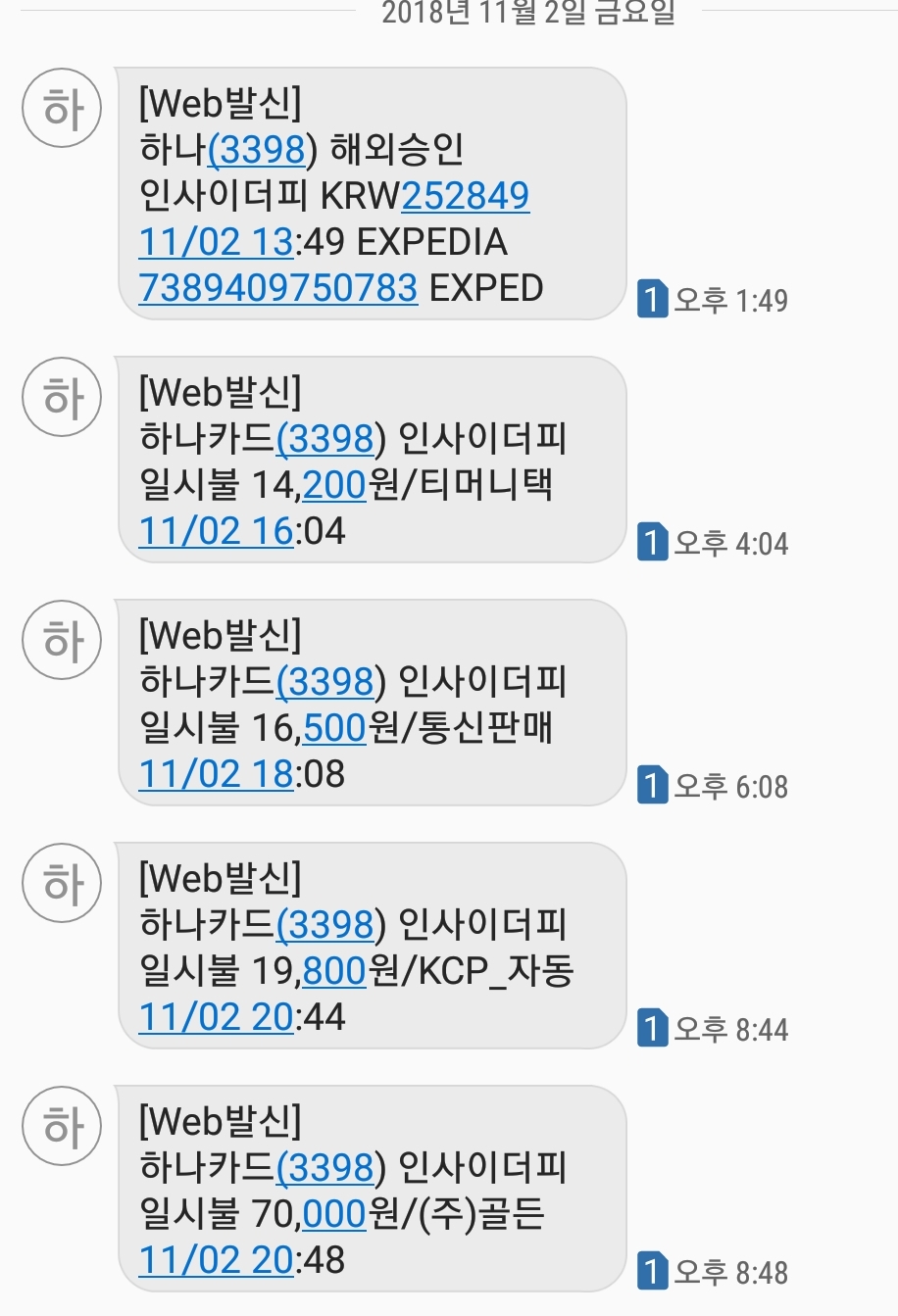This screenshot has height=1316, width=898.
Task: Tap the underlined 000 in the 70,000원 amount
Action: 334,1214
